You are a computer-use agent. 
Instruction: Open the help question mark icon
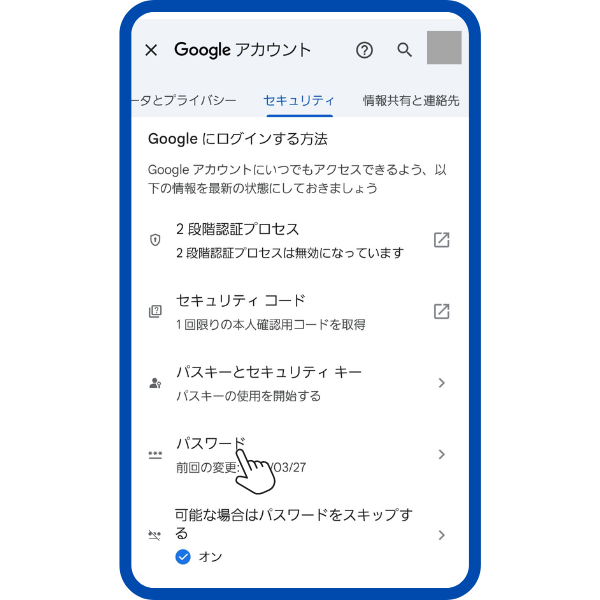(x=364, y=50)
